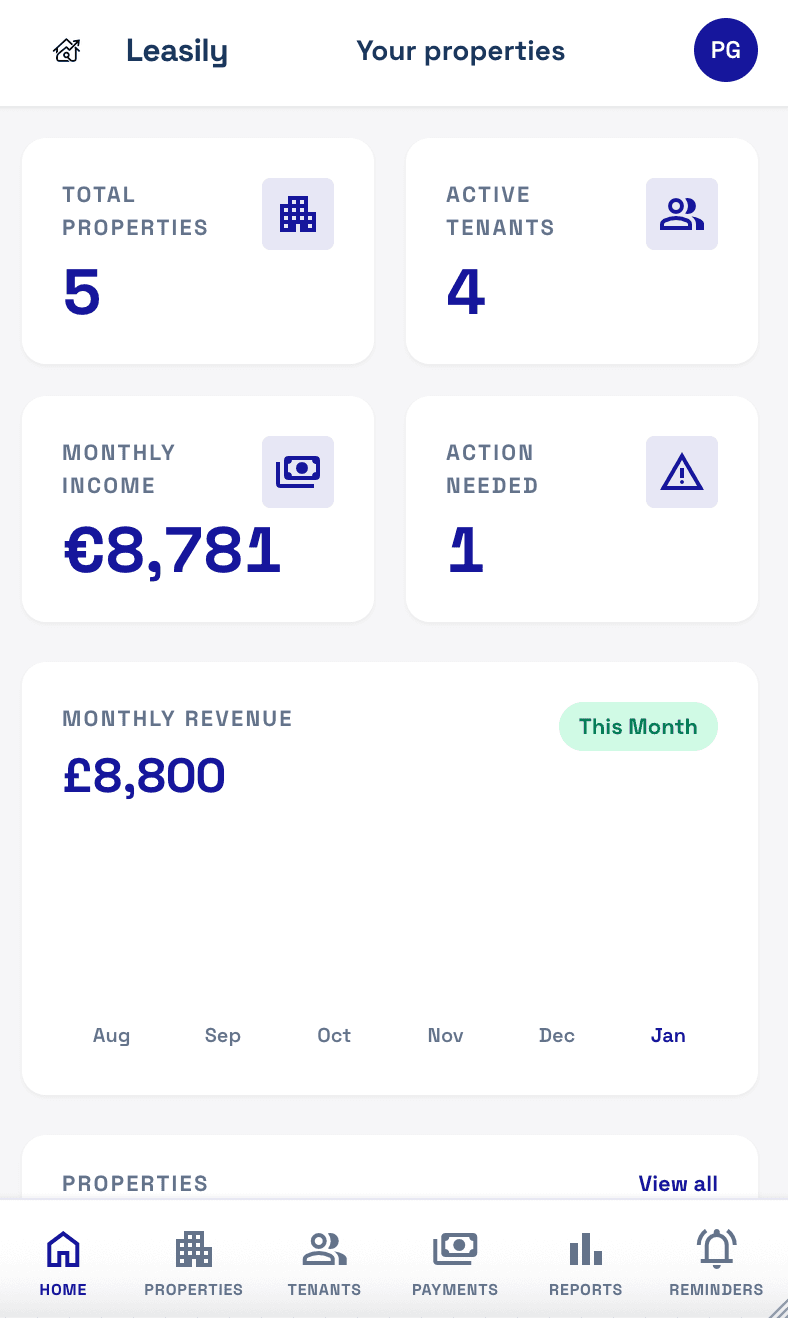The width and height of the screenshot is (788, 1318).
Task: Select the Payments icon in bottom navigation
Action: tap(455, 1249)
